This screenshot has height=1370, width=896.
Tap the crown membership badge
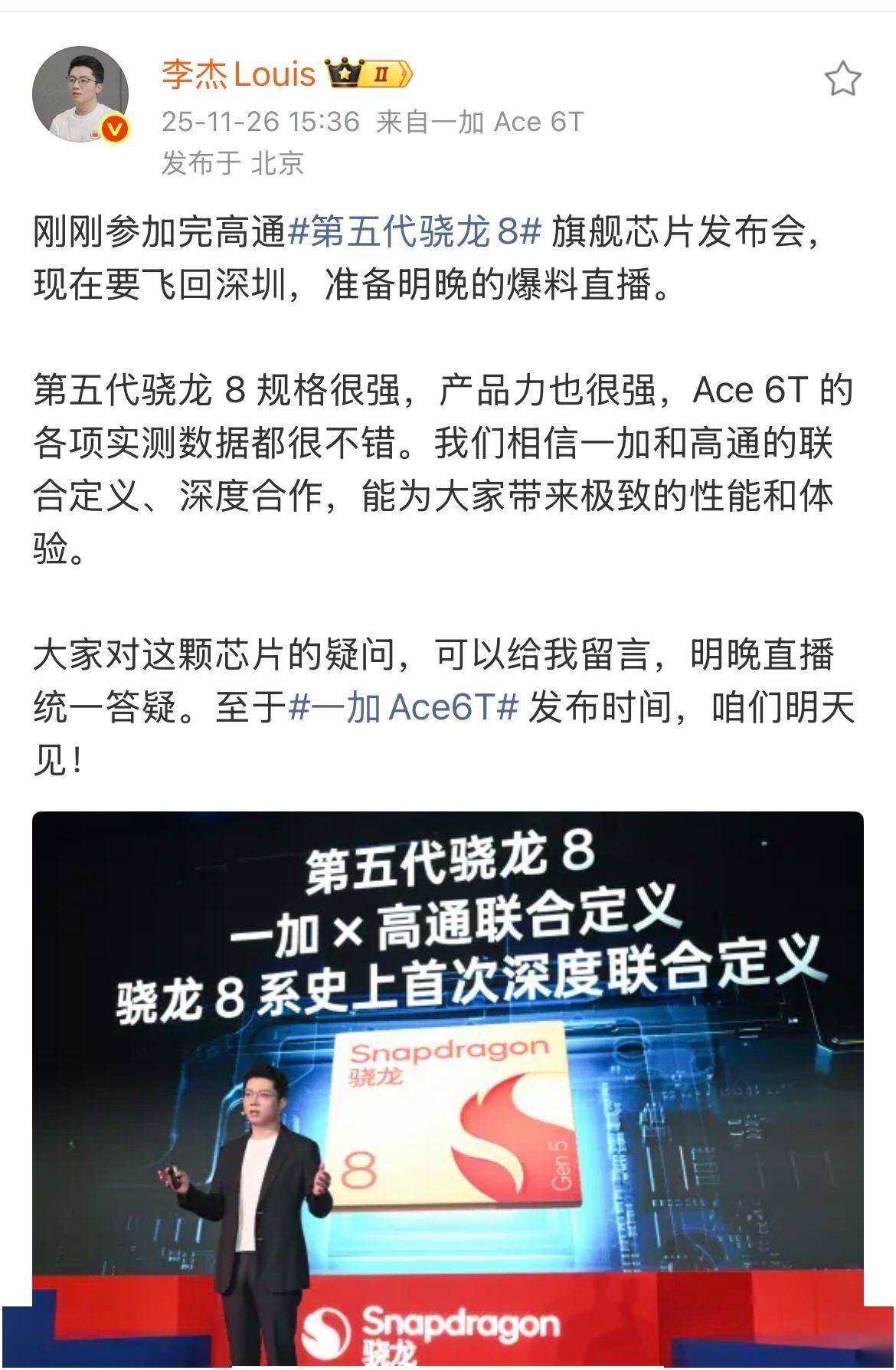point(370,75)
